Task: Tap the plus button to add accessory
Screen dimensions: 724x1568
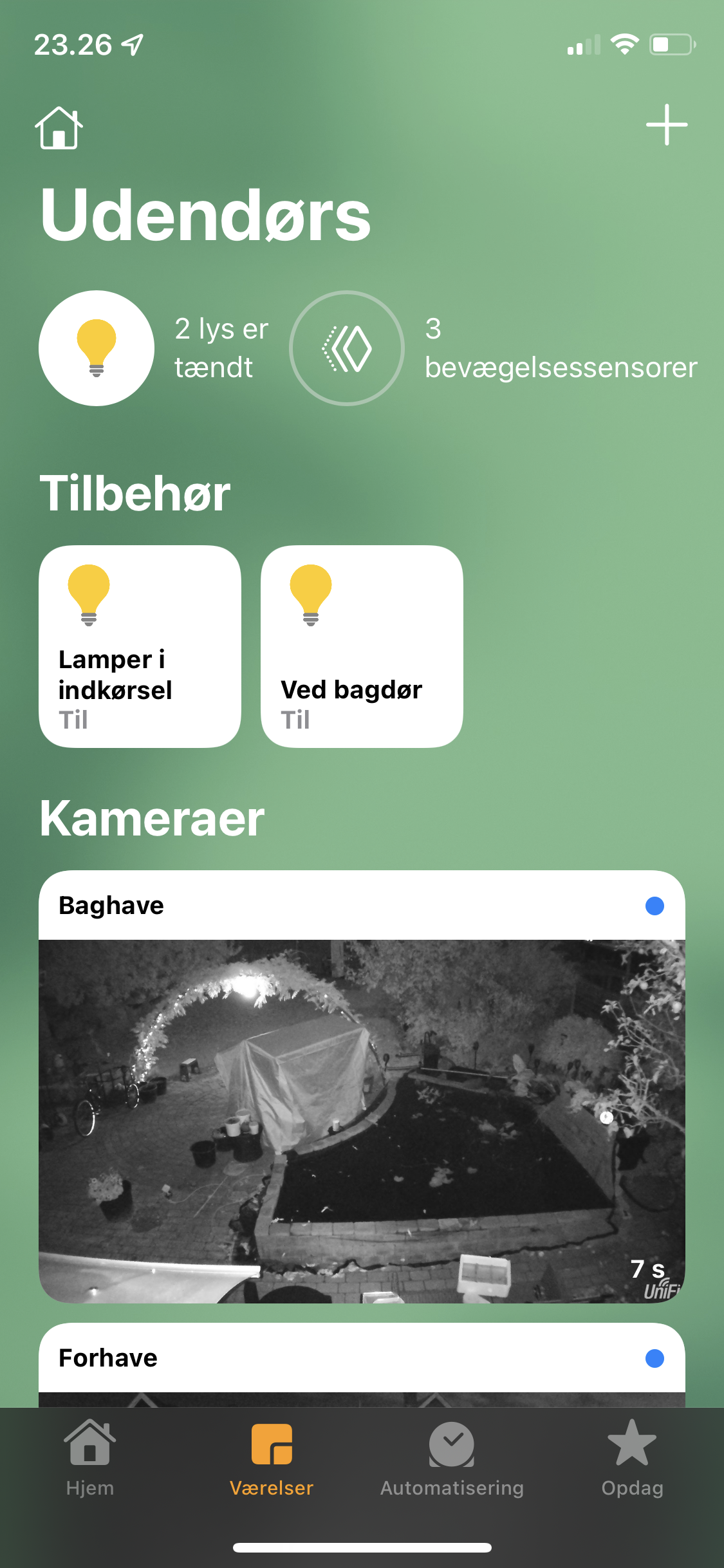Action: 666,125
